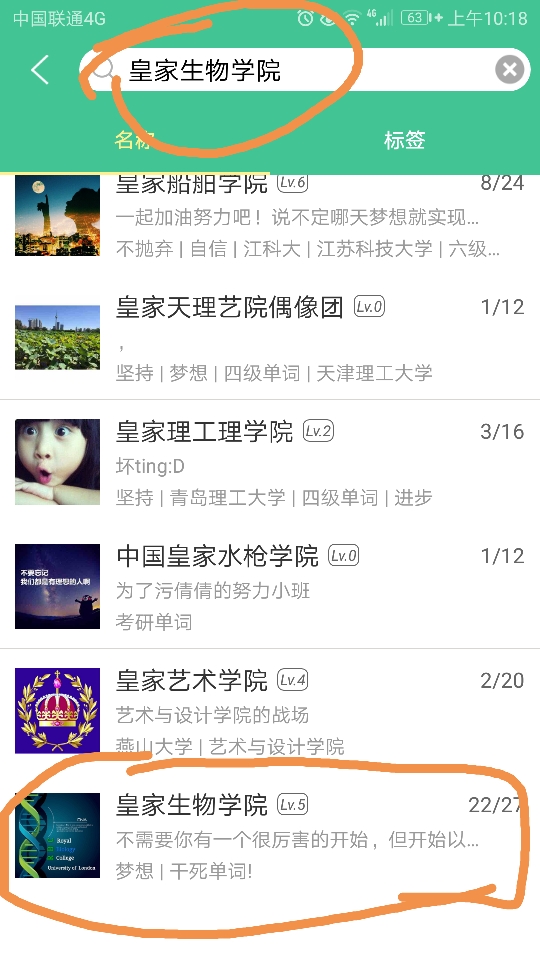Viewport: 540px width, 960px height.
Task: Go back using the top-left arrow
Action: [40, 70]
